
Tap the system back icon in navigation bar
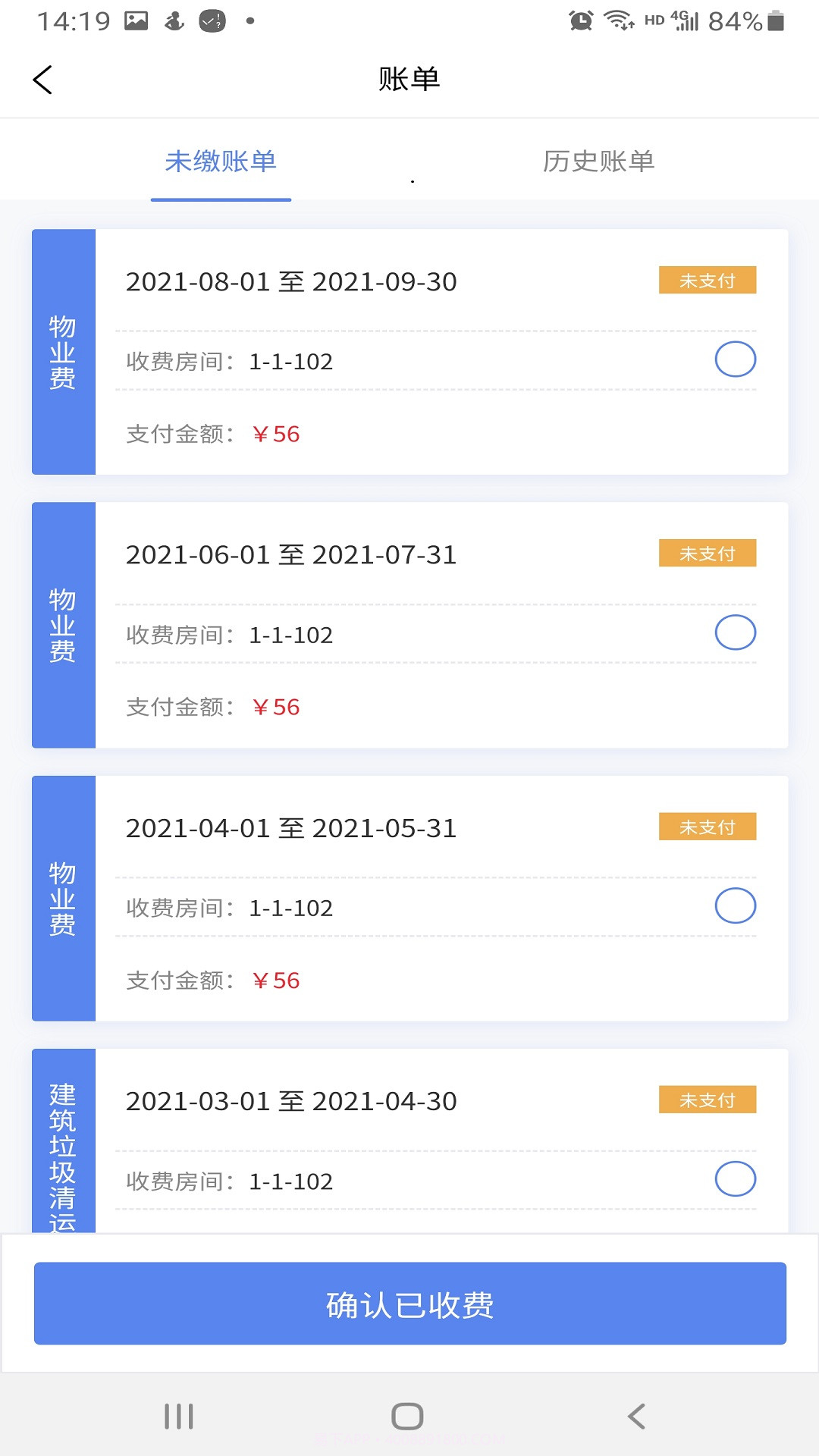pos(634,1414)
